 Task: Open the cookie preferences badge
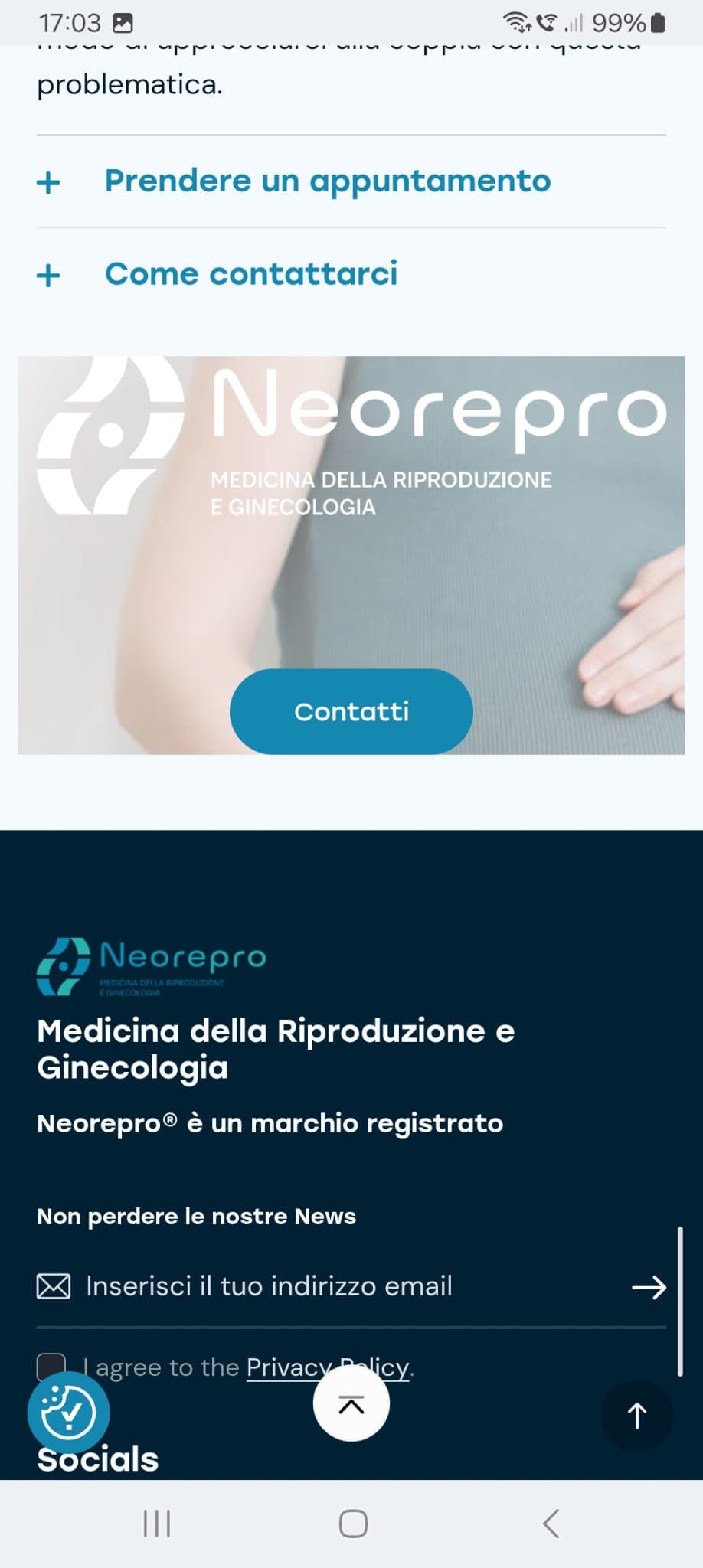pos(68,1413)
